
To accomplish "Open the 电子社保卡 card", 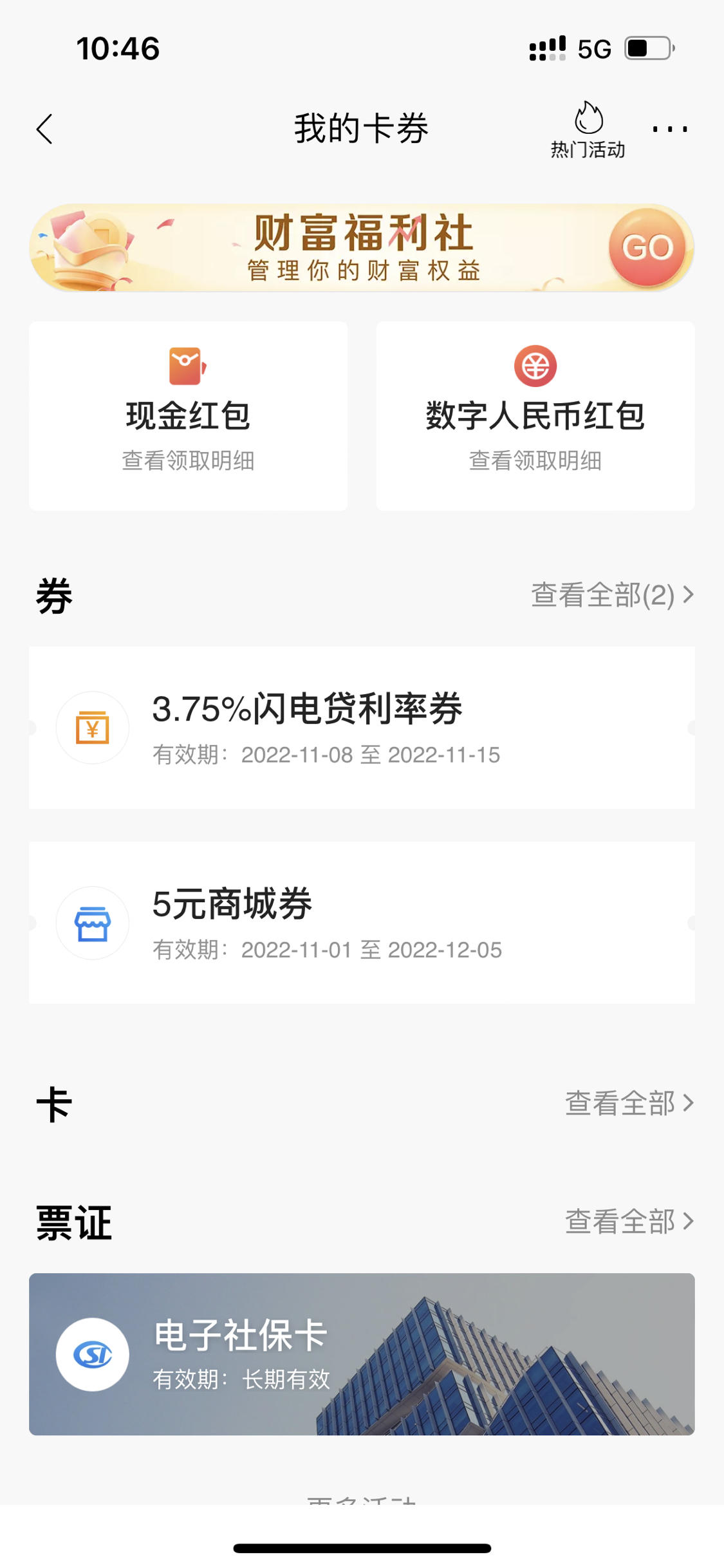I will pyautogui.click(x=362, y=1354).
